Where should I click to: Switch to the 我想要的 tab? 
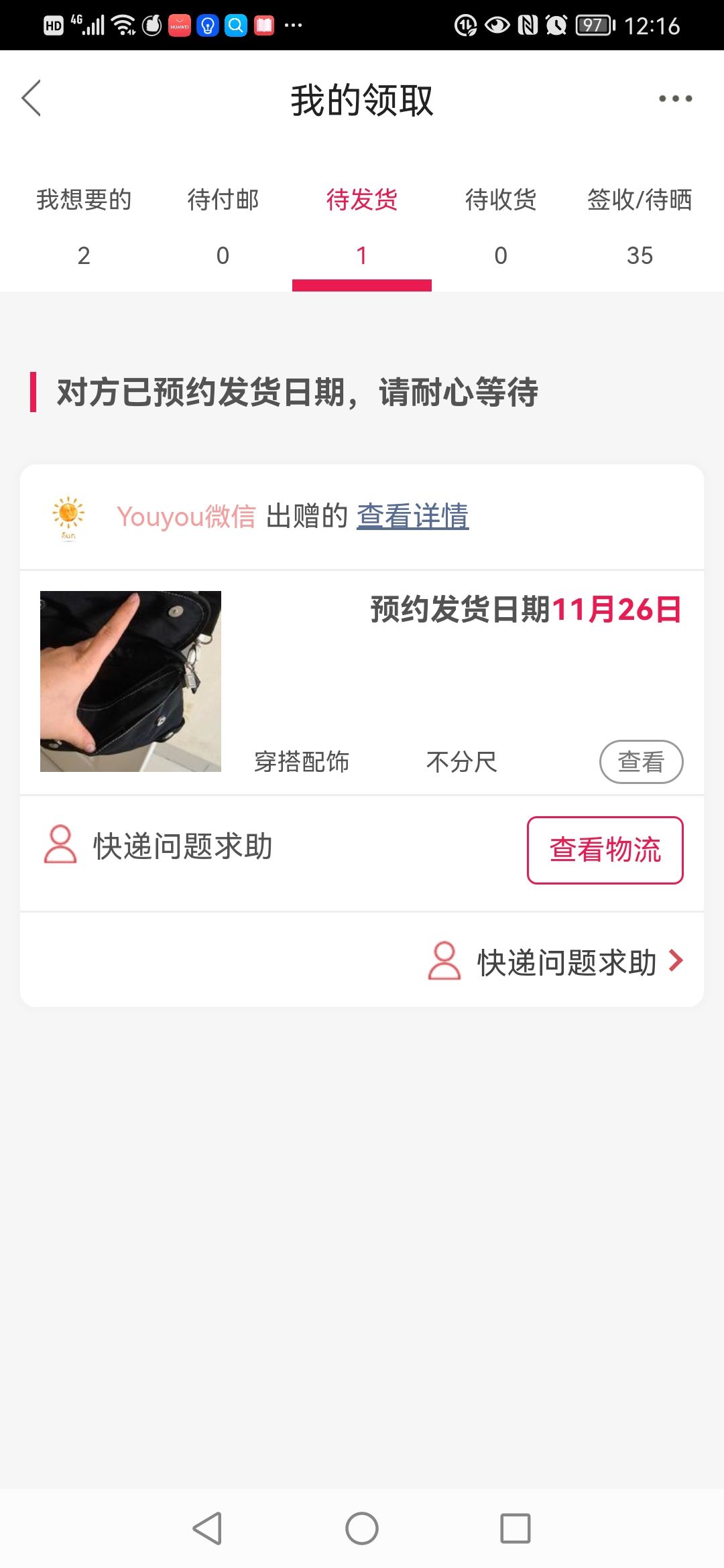click(84, 226)
